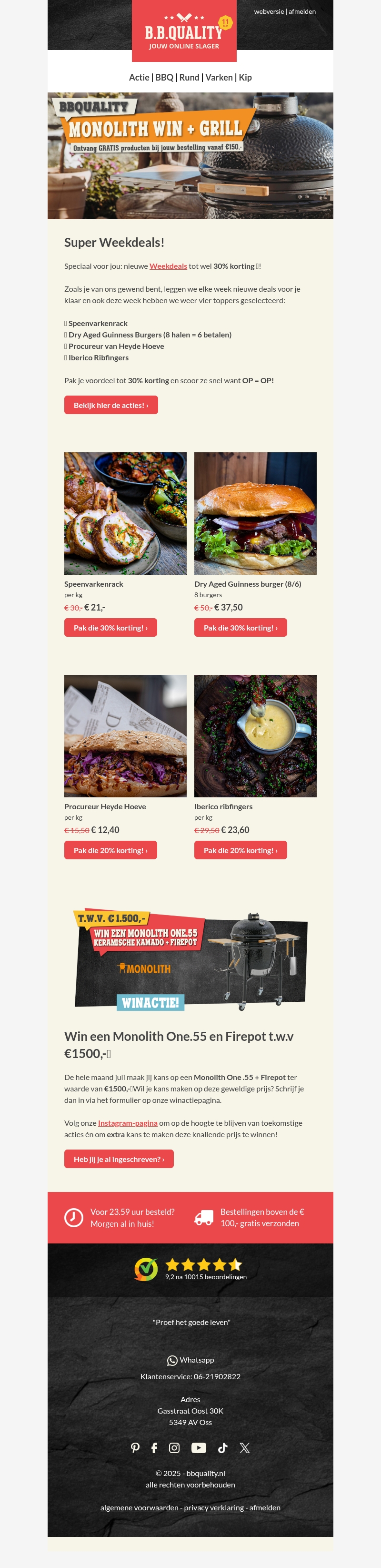The width and height of the screenshot is (381, 1568).
Task: Open the Pinterest icon in footer
Action: [x=135, y=1448]
